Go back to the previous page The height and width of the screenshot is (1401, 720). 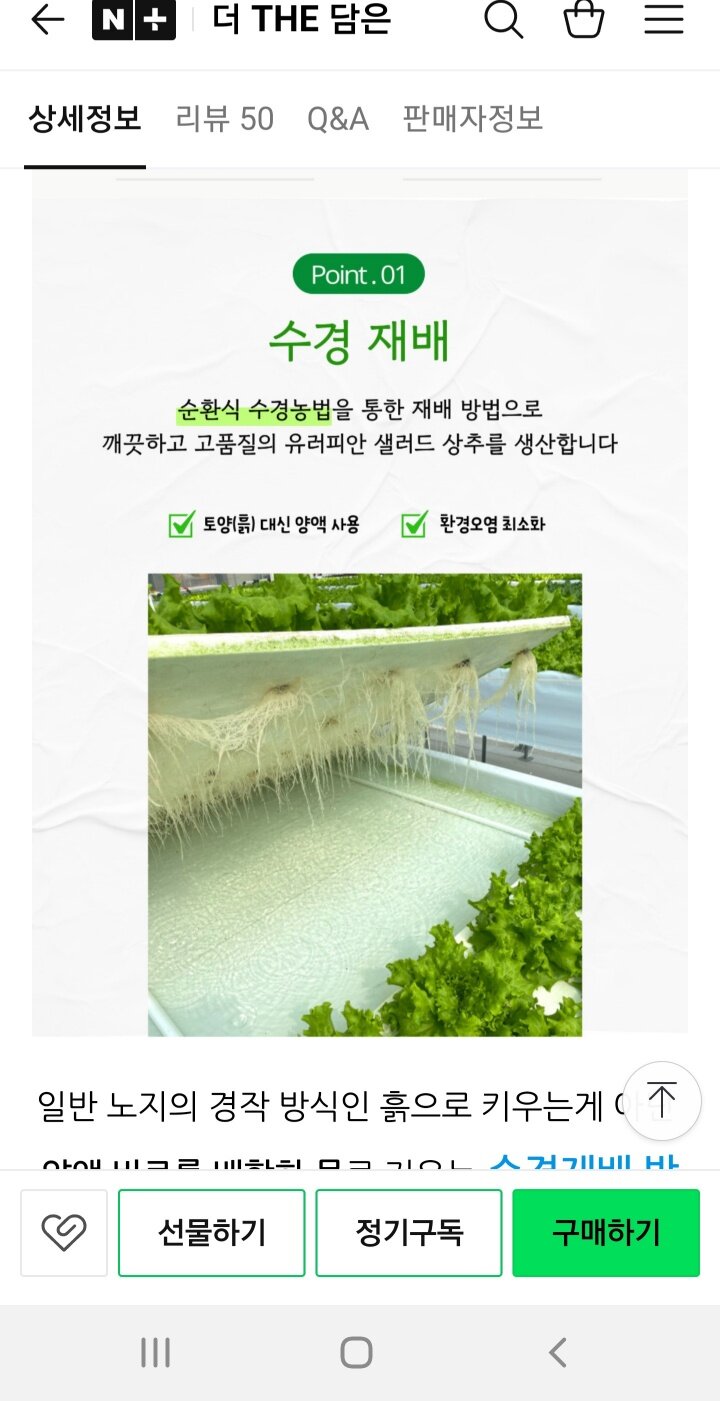click(x=47, y=19)
